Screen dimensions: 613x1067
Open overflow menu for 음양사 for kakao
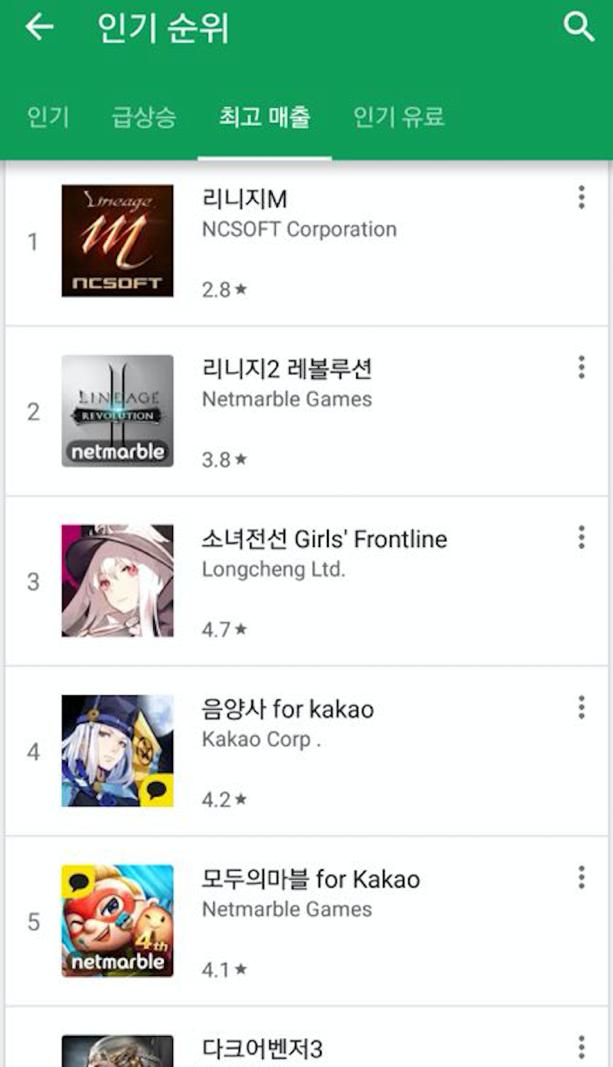tap(581, 708)
